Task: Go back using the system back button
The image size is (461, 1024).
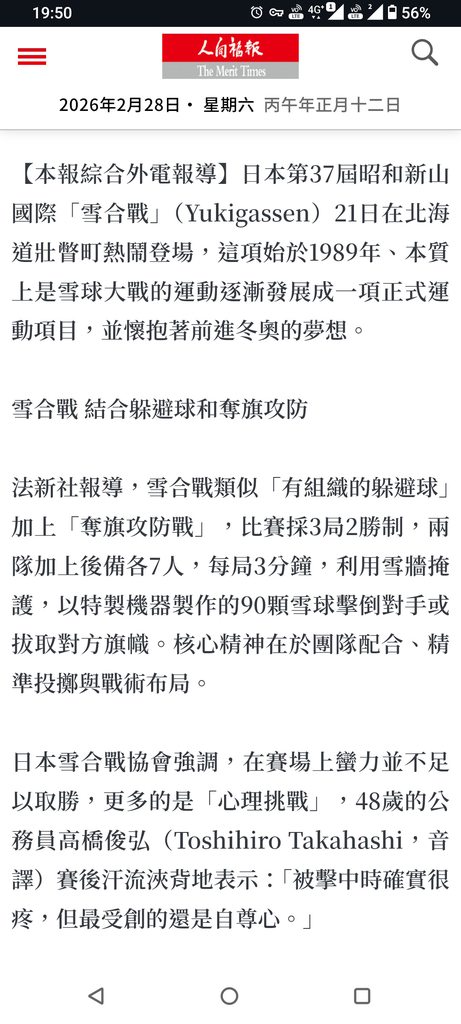Action: pos(96,995)
